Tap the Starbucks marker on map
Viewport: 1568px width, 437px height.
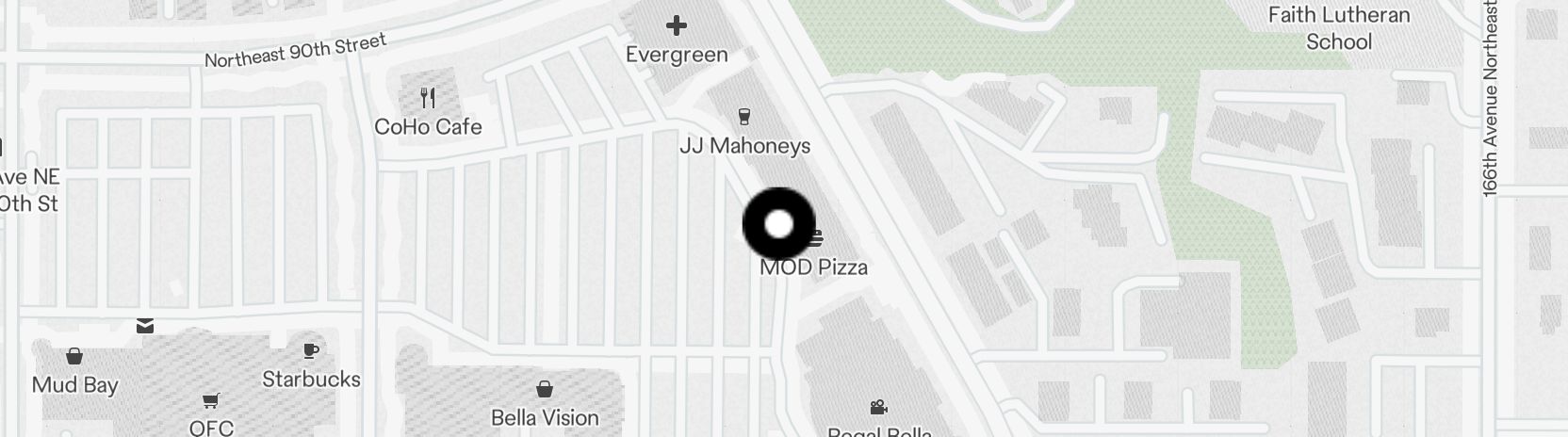tap(311, 351)
